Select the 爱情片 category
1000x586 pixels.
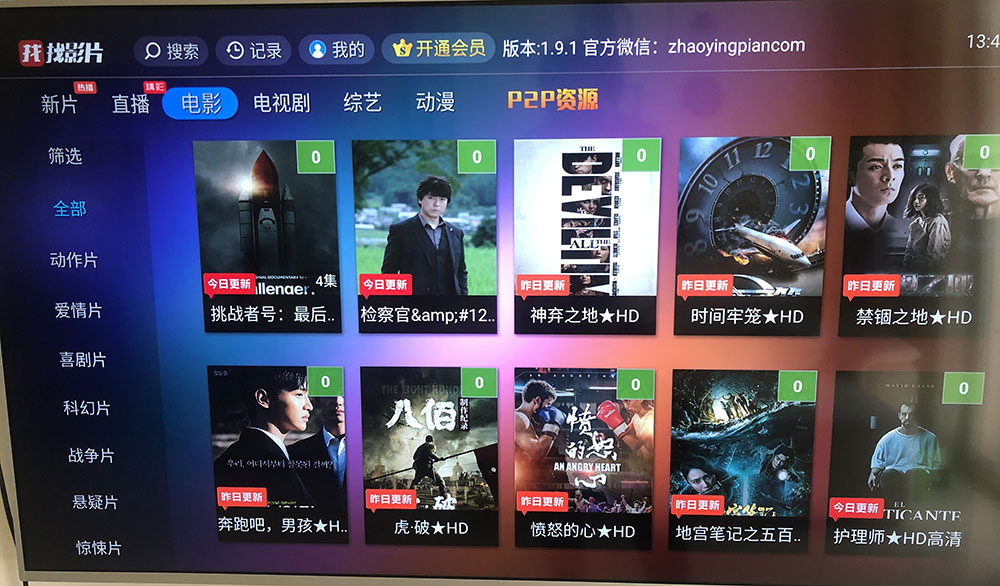[79, 311]
